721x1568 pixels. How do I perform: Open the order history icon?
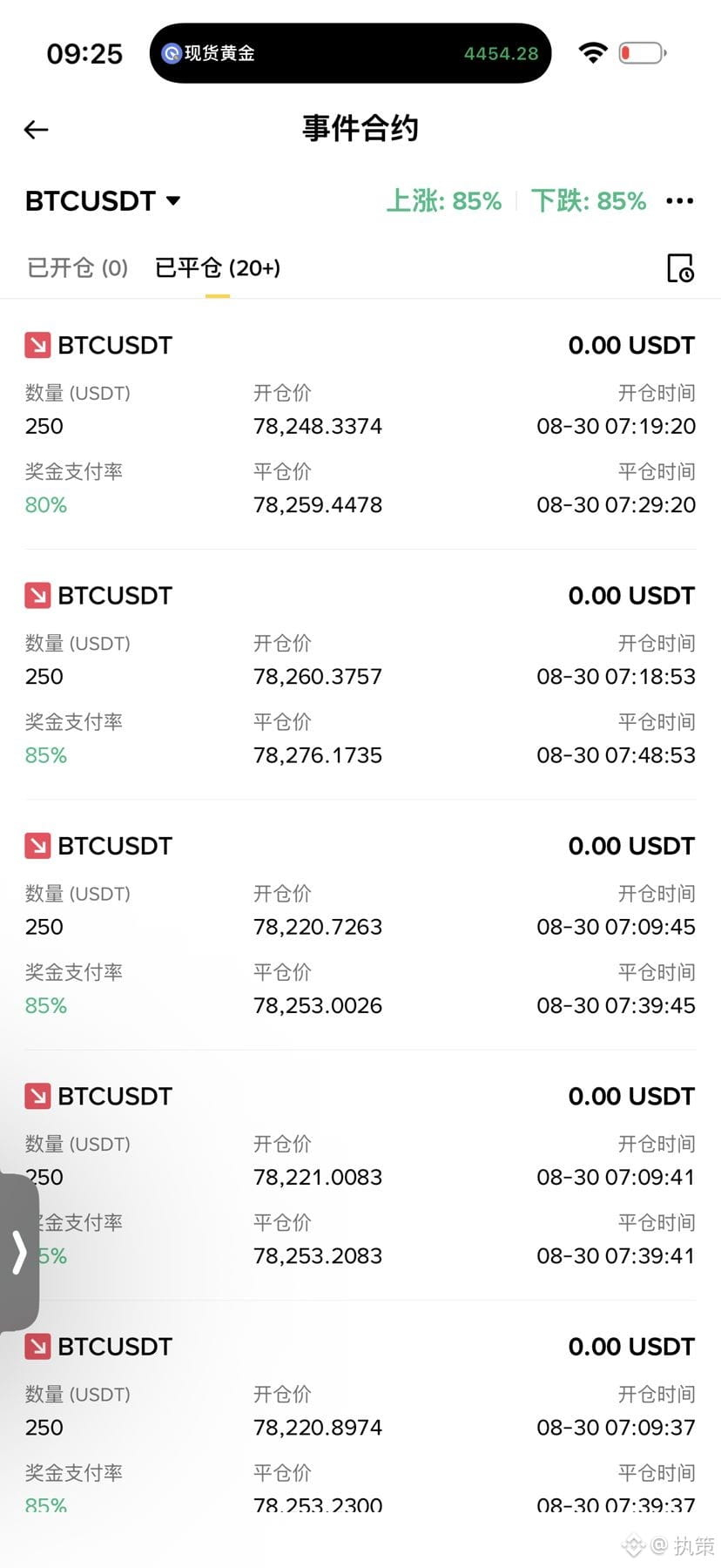(x=680, y=268)
